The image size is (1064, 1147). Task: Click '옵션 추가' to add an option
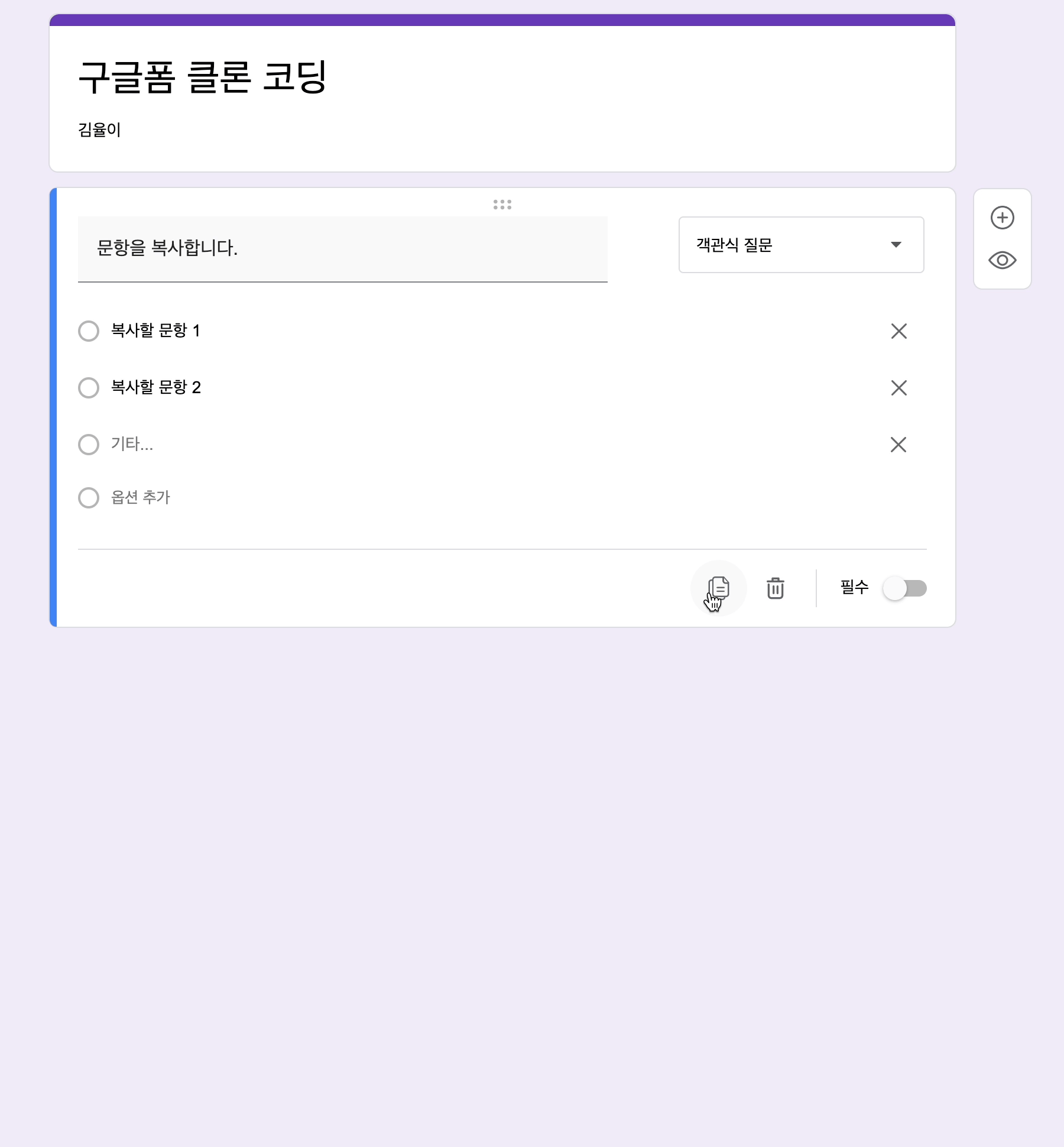[x=140, y=497]
